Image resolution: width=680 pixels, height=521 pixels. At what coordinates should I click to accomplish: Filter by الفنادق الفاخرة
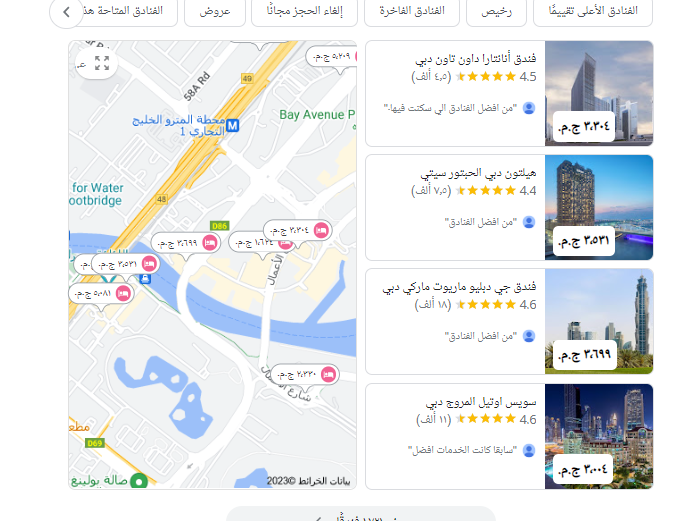[413, 12]
